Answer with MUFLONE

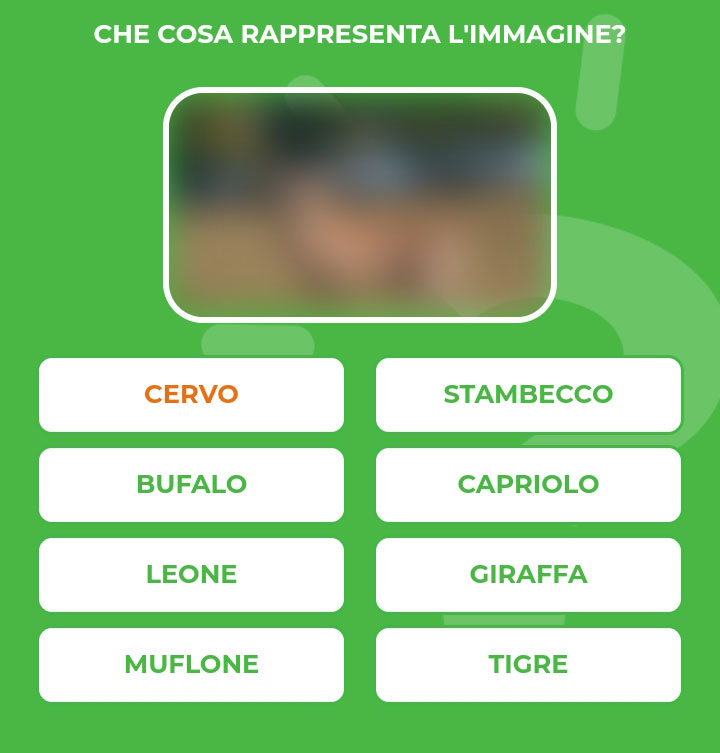click(x=191, y=664)
